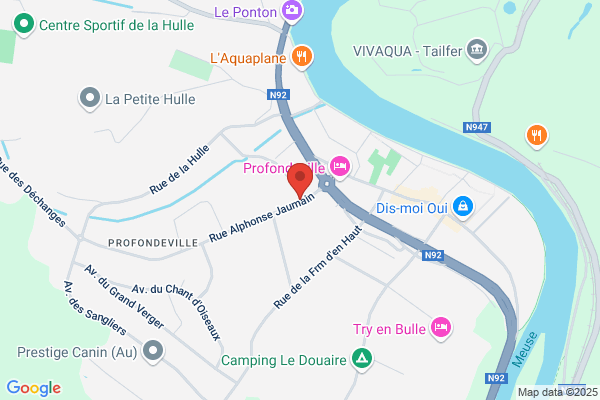Screen dimensions: 600x400
Task: Open the Dis-moi Oui shop marker
Action: click(463, 207)
